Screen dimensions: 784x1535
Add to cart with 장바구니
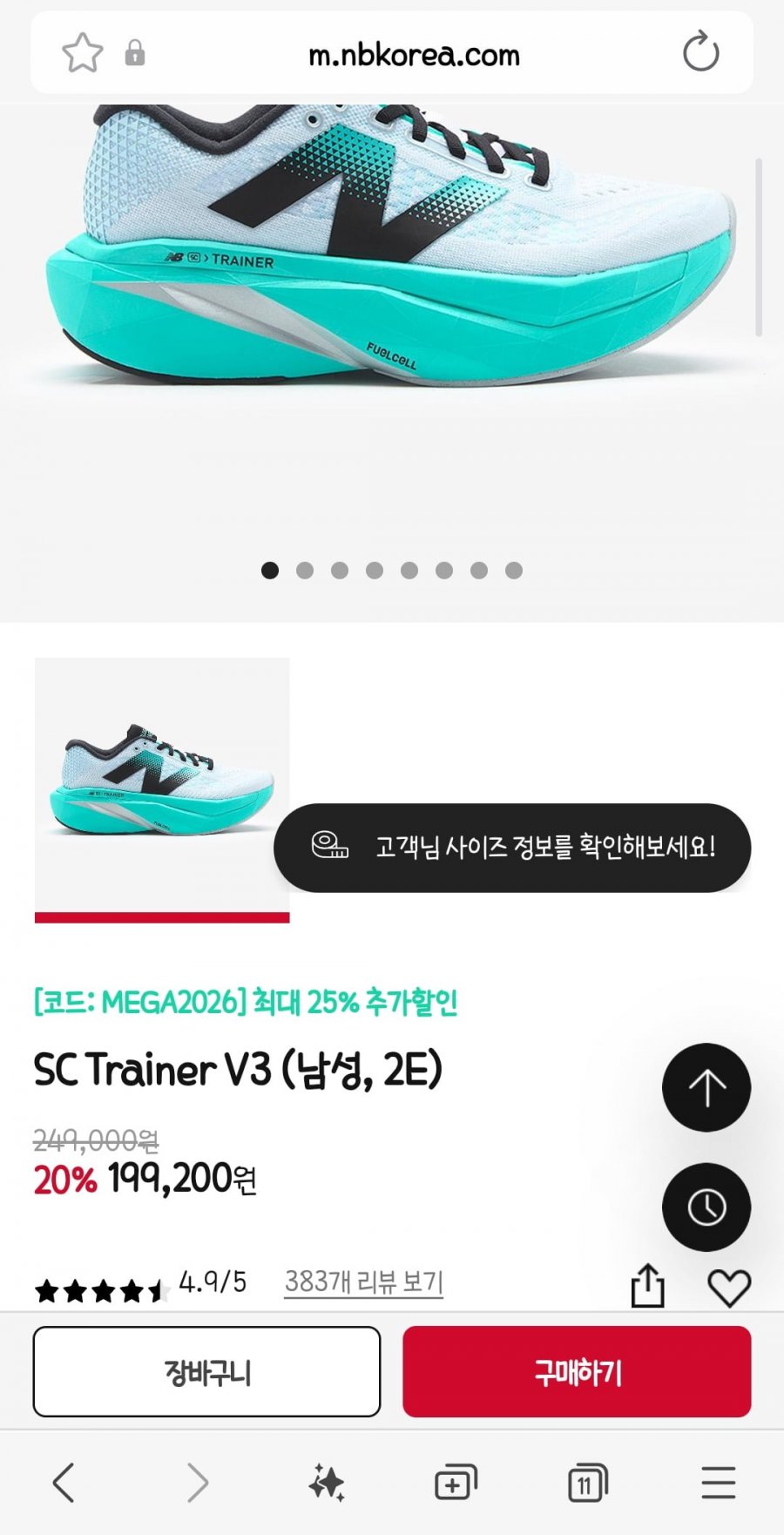pyautogui.click(x=206, y=1371)
